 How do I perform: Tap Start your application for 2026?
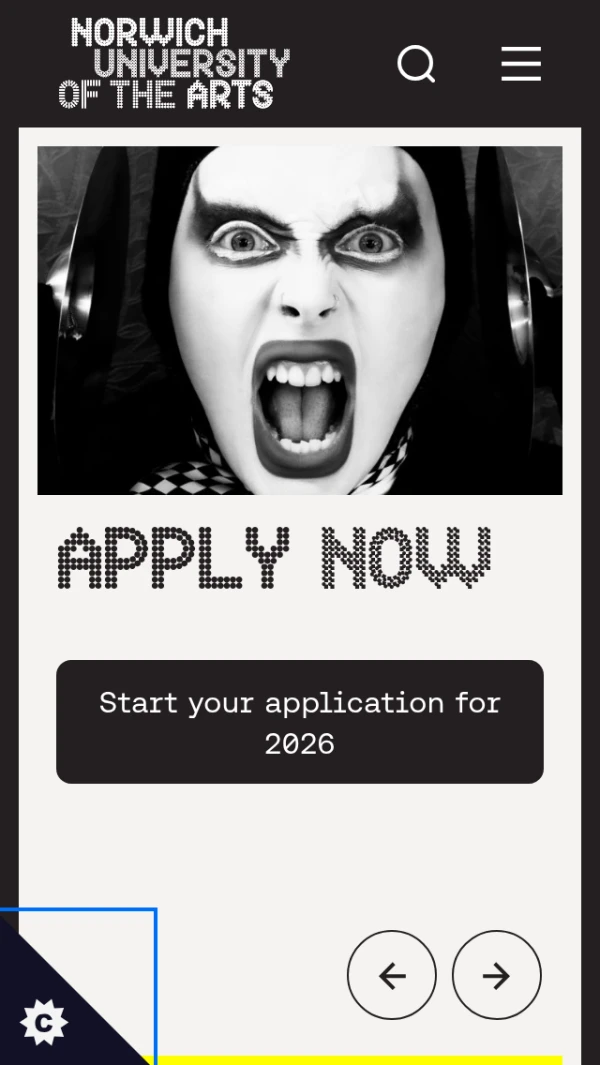click(300, 722)
